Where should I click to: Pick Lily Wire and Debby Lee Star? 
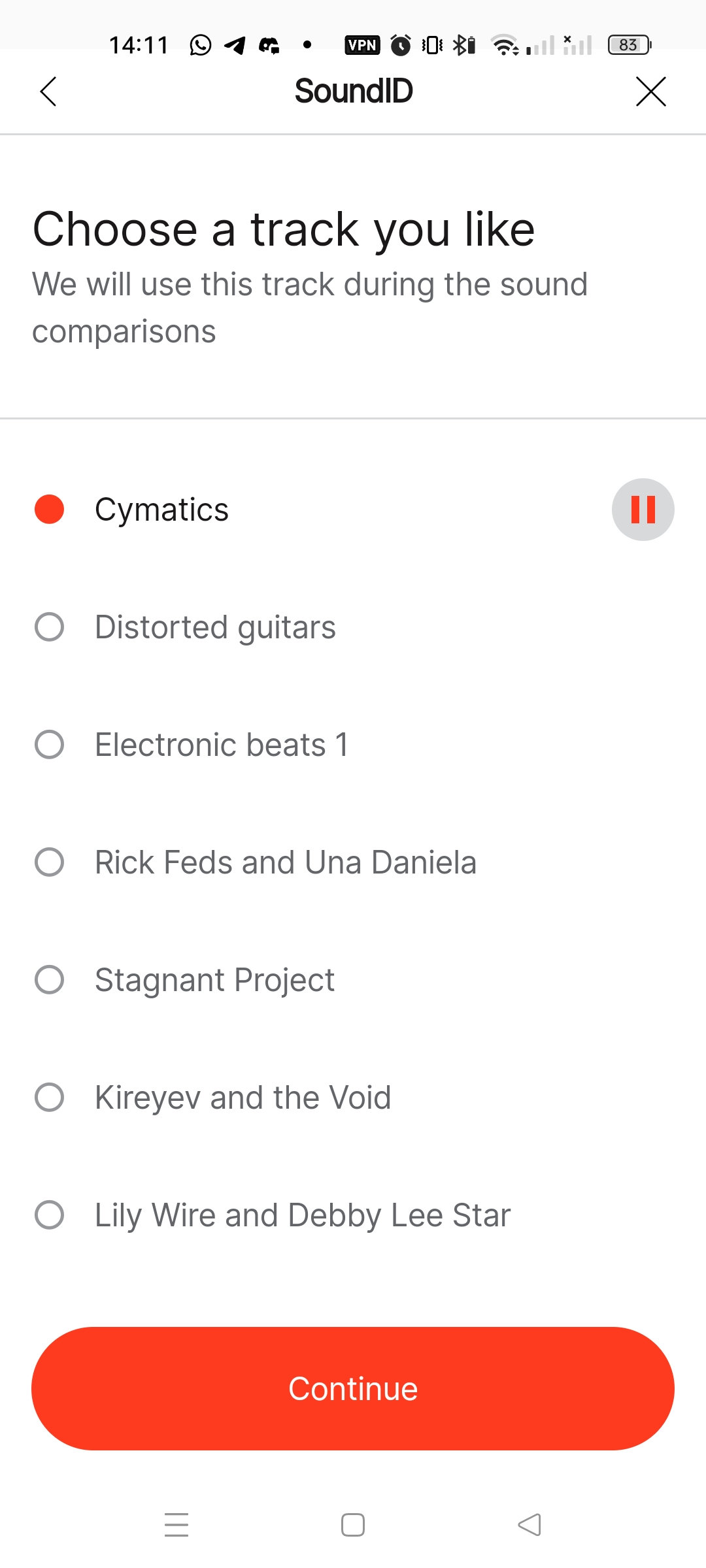click(353, 1215)
